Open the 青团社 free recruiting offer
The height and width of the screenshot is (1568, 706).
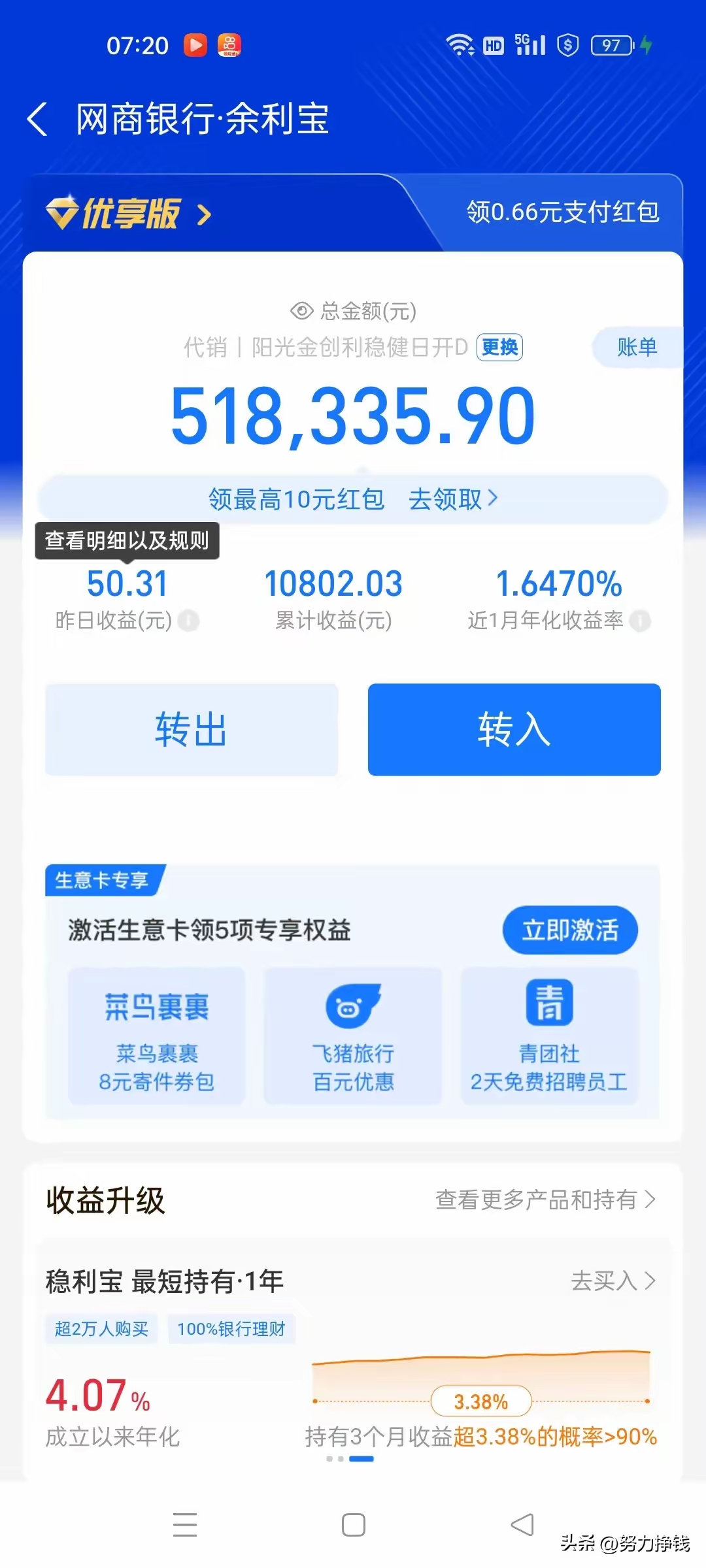coord(549,1036)
